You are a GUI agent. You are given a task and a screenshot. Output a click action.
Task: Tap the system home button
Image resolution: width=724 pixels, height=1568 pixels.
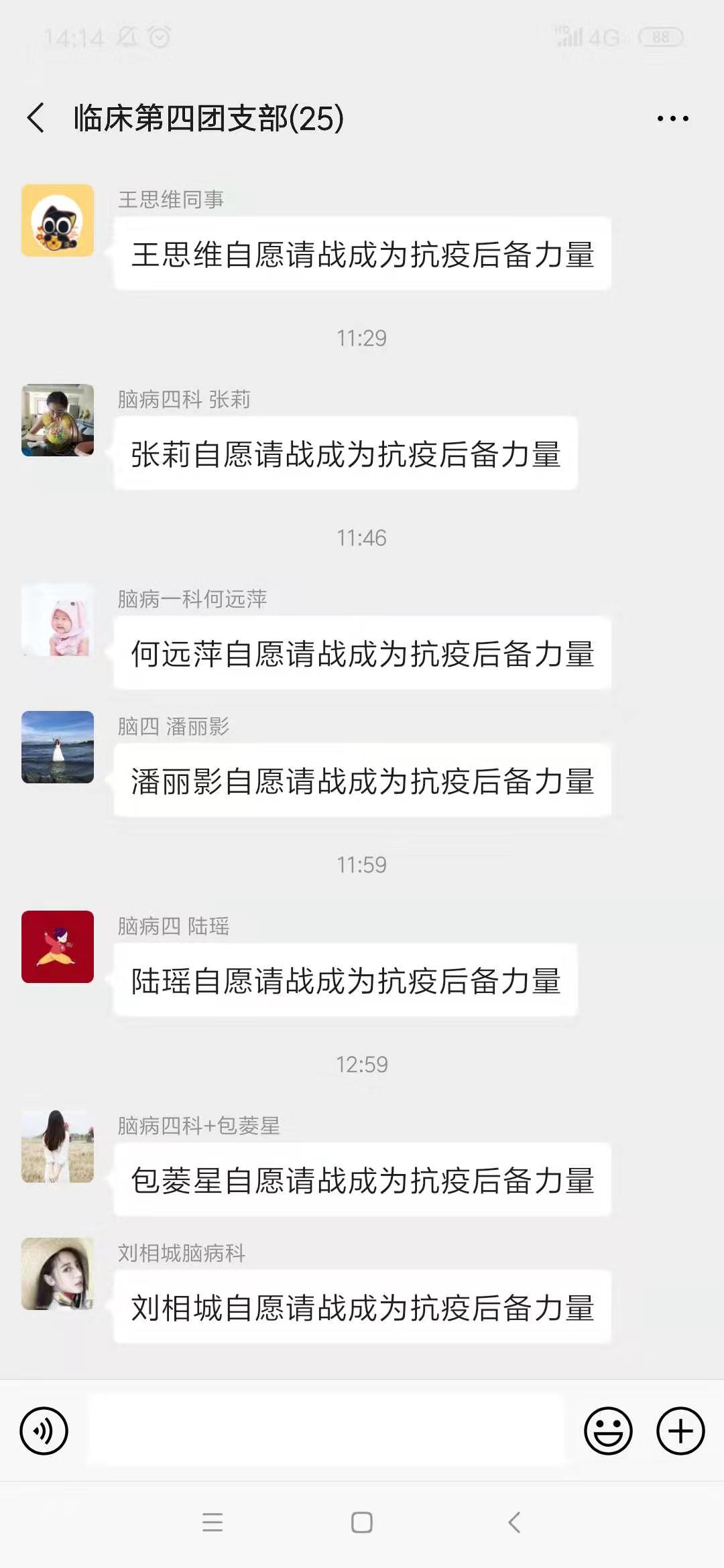tap(362, 1522)
